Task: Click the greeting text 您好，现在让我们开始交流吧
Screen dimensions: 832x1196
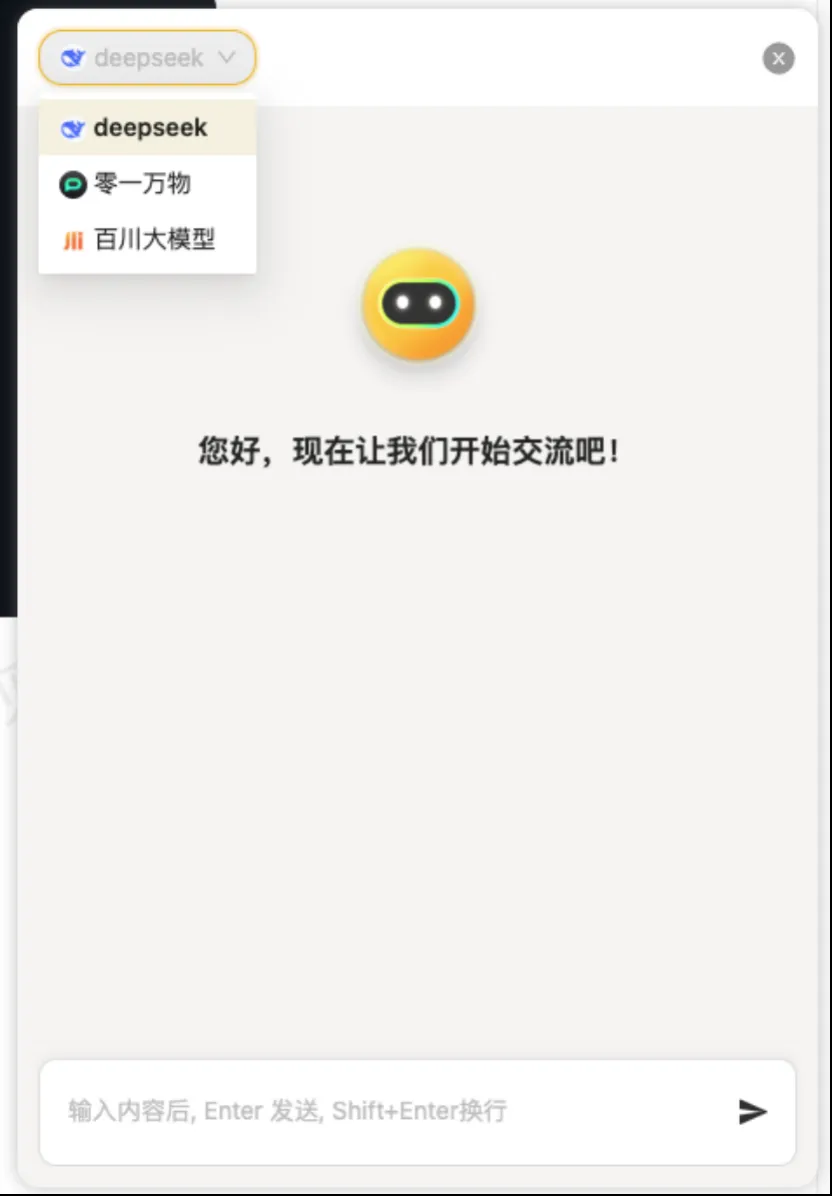Action: (408, 451)
